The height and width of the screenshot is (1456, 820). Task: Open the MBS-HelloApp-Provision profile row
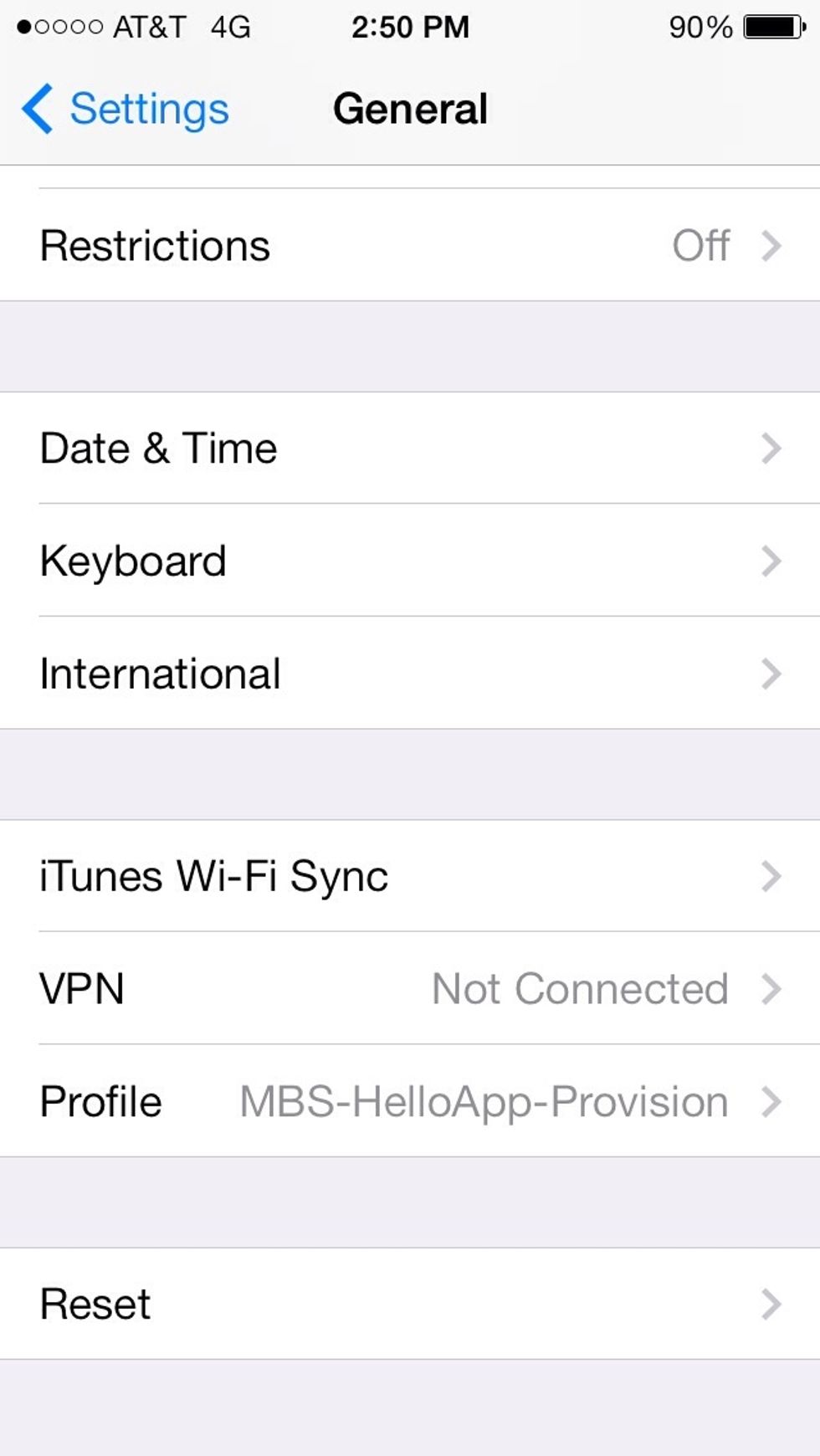(x=410, y=1101)
